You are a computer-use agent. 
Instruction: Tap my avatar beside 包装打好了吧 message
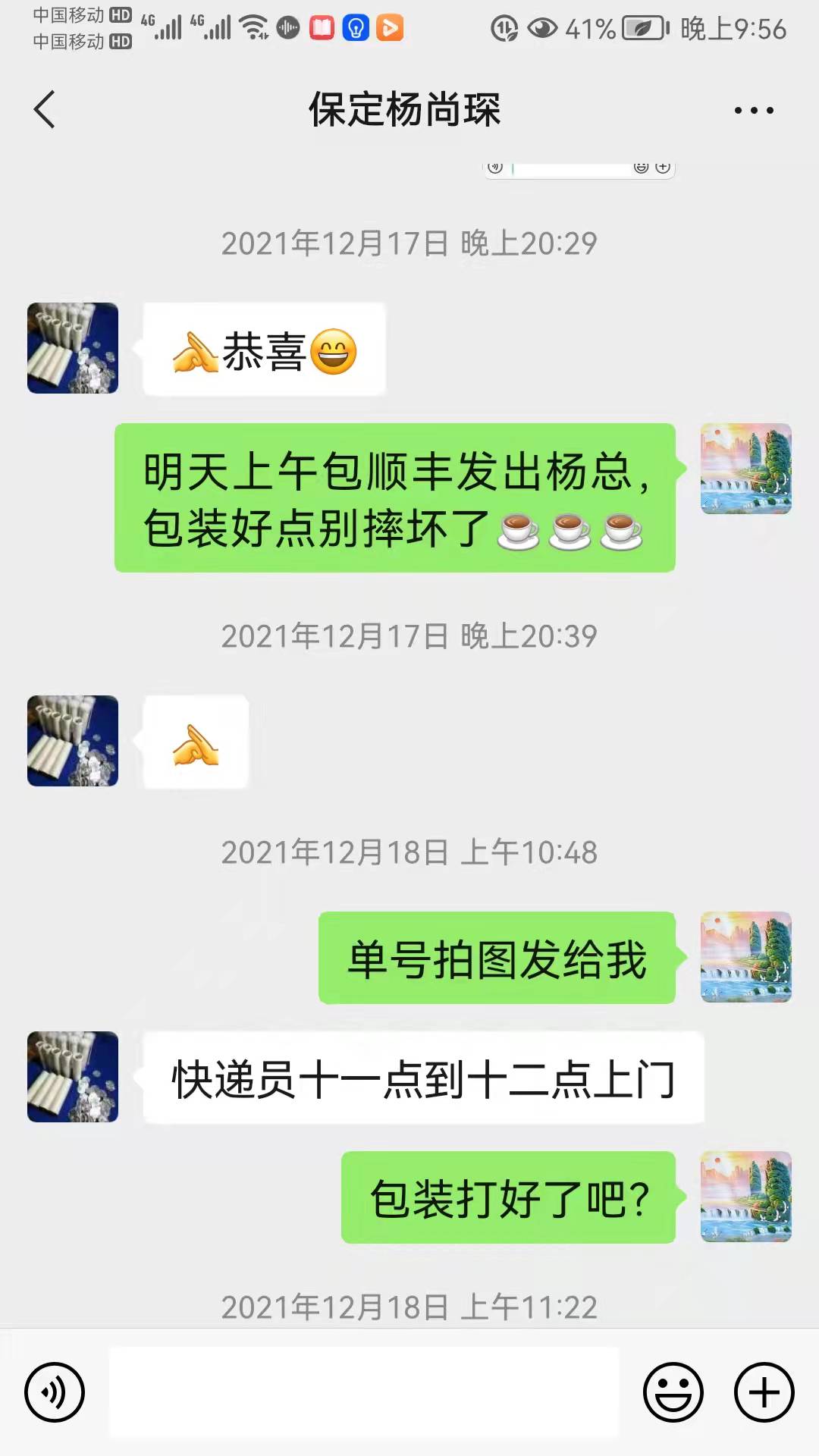tap(746, 1197)
